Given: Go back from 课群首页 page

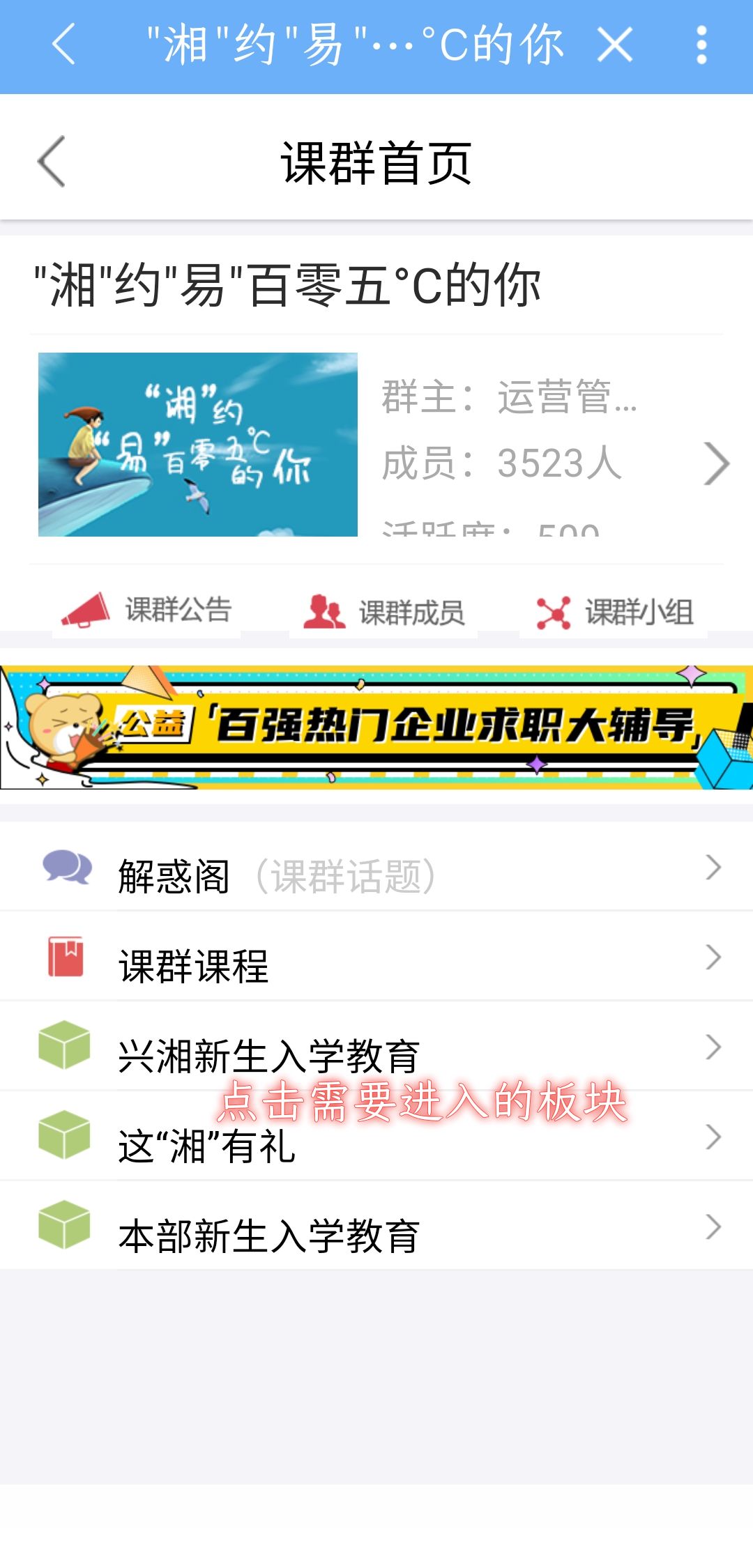Looking at the screenshot, I should (52, 162).
